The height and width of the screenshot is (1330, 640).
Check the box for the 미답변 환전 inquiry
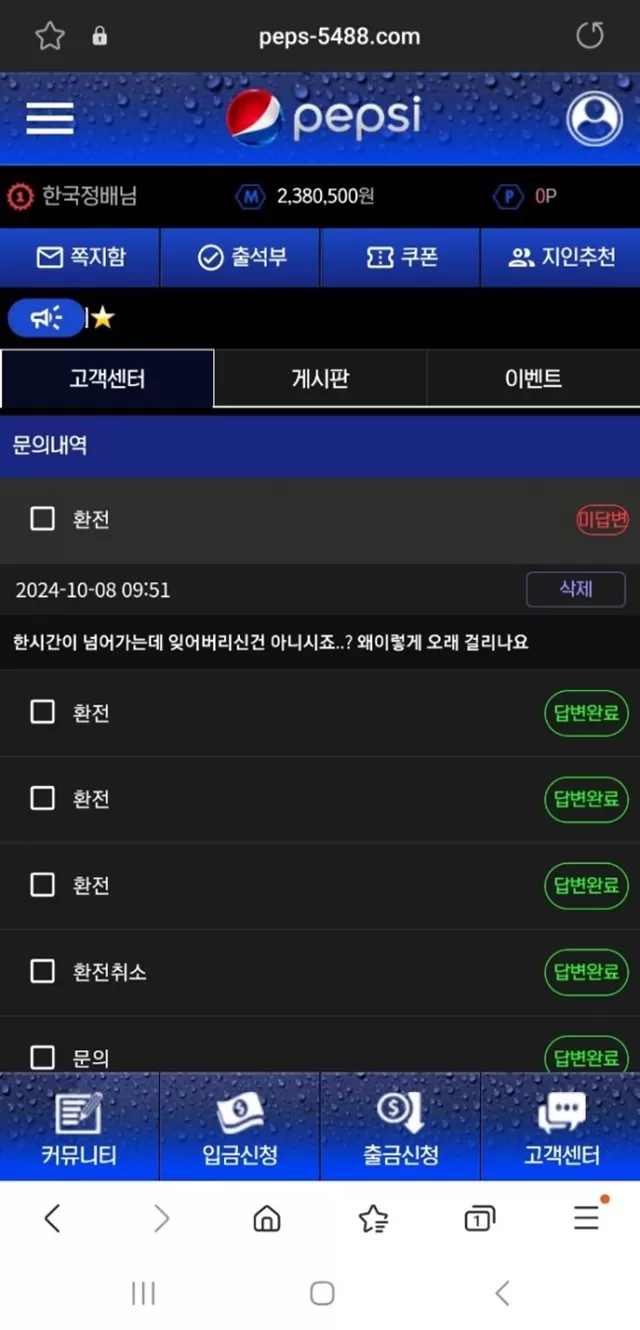click(42, 519)
